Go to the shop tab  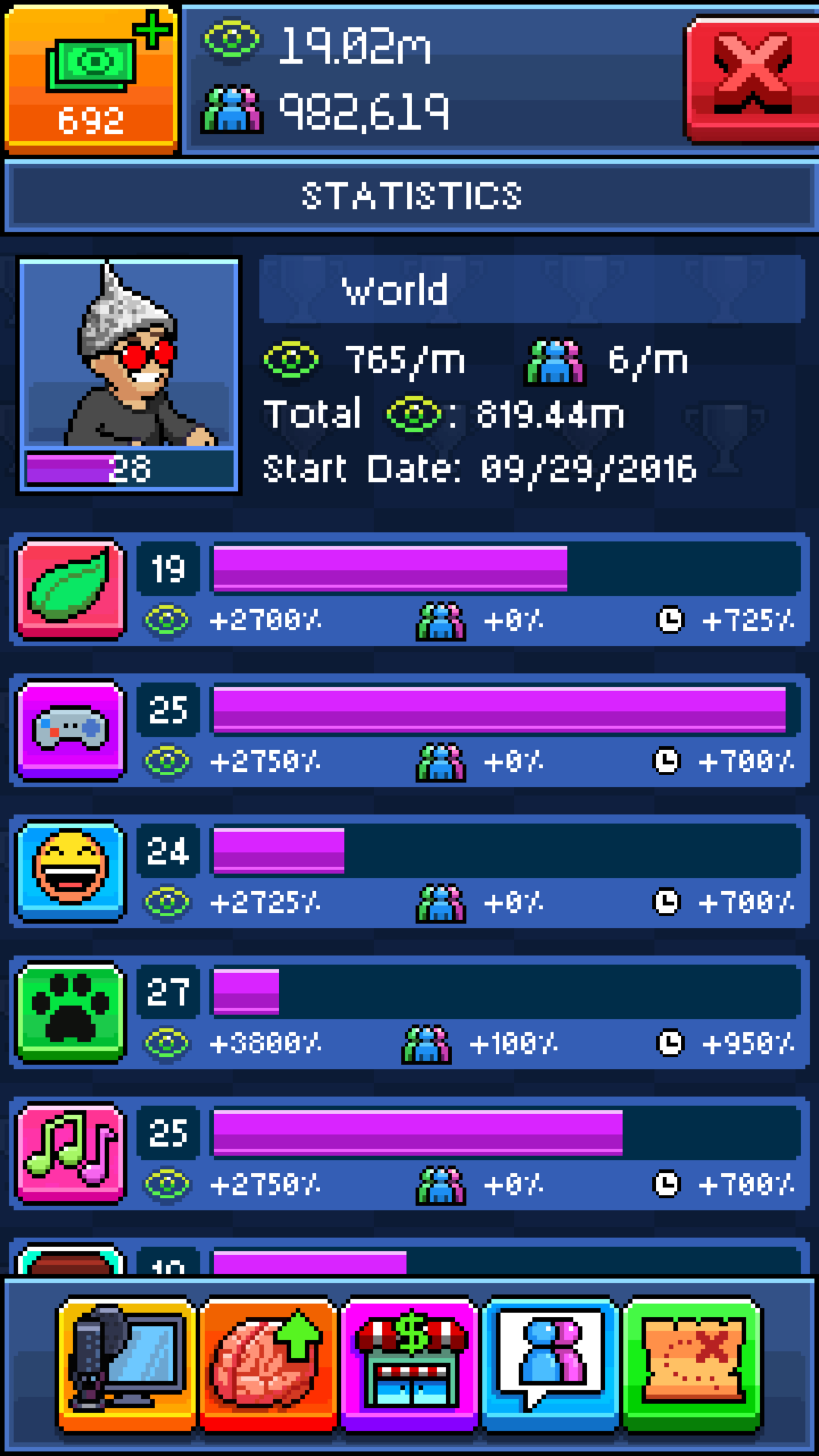pyautogui.click(x=409, y=1364)
